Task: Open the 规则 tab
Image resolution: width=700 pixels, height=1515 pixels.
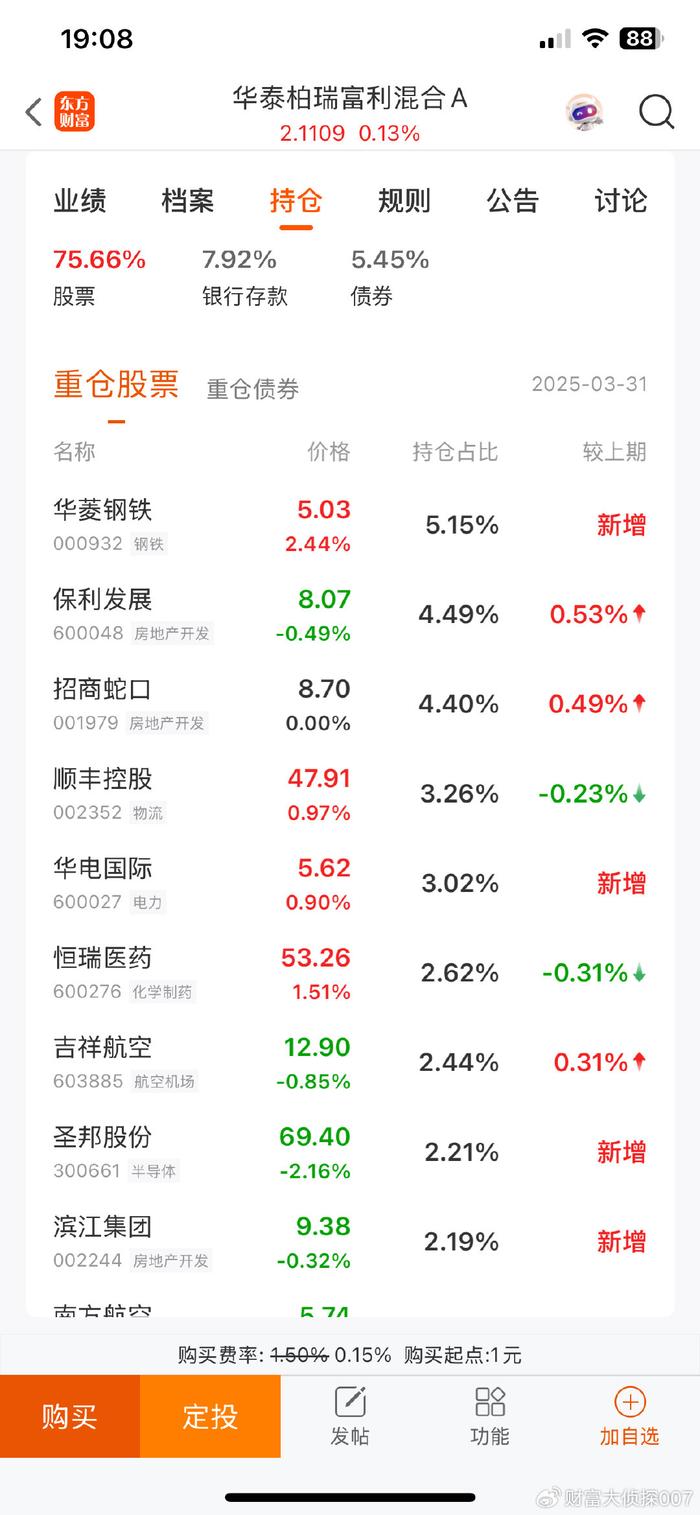Action: pyautogui.click(x=404, y=201)
